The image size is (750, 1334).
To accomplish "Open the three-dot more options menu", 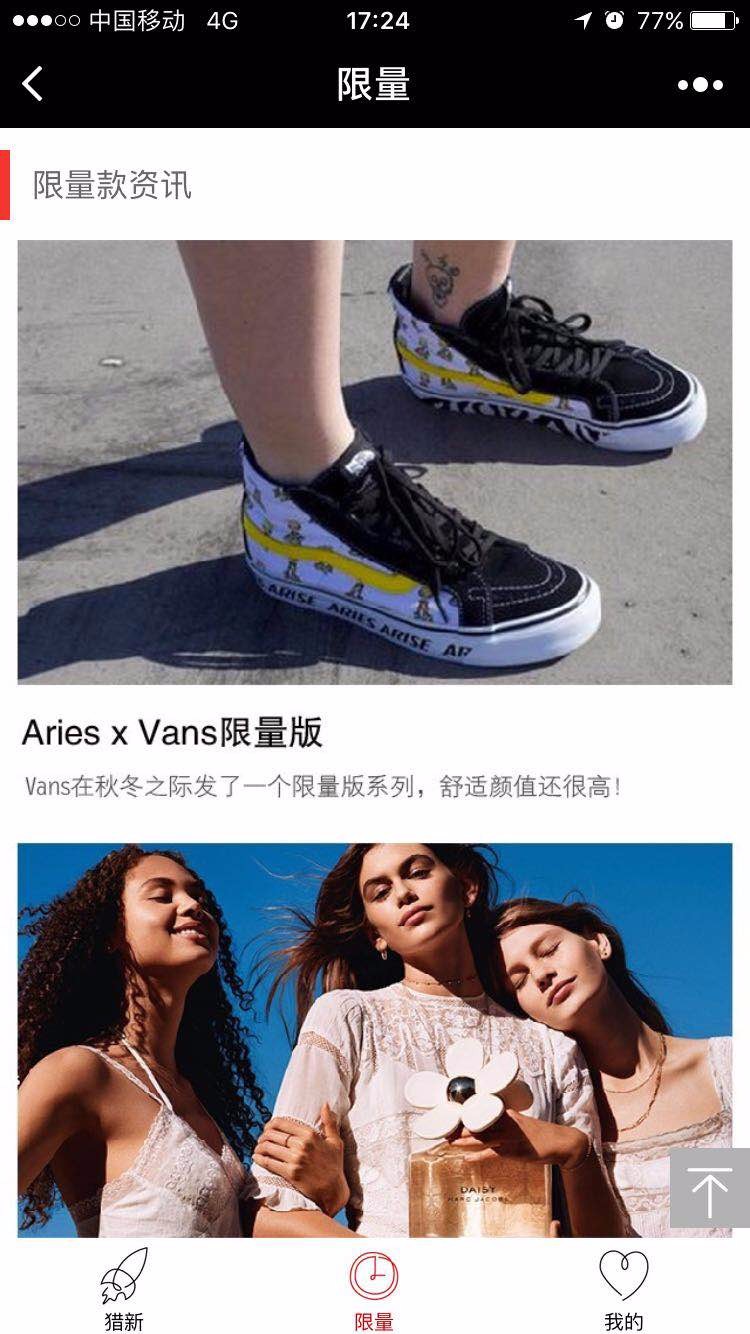I will 700,85.
